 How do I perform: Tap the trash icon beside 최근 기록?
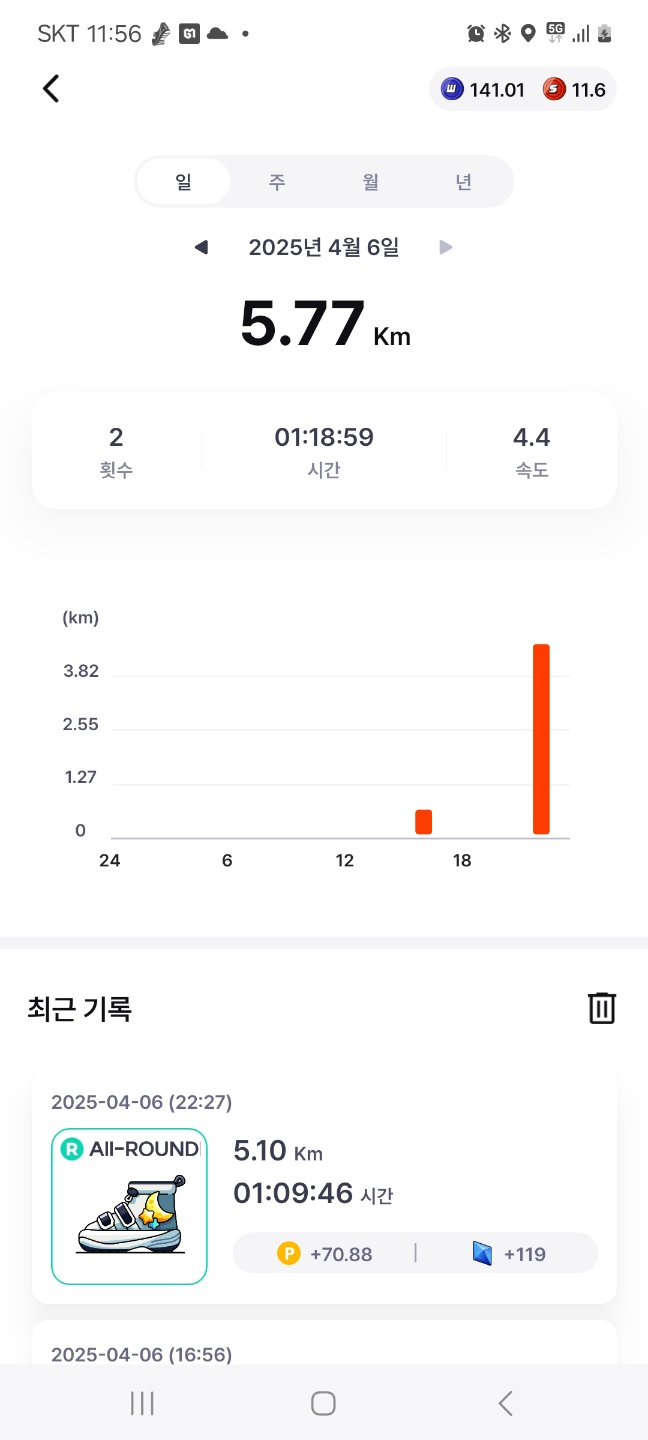click(601, 1008)
